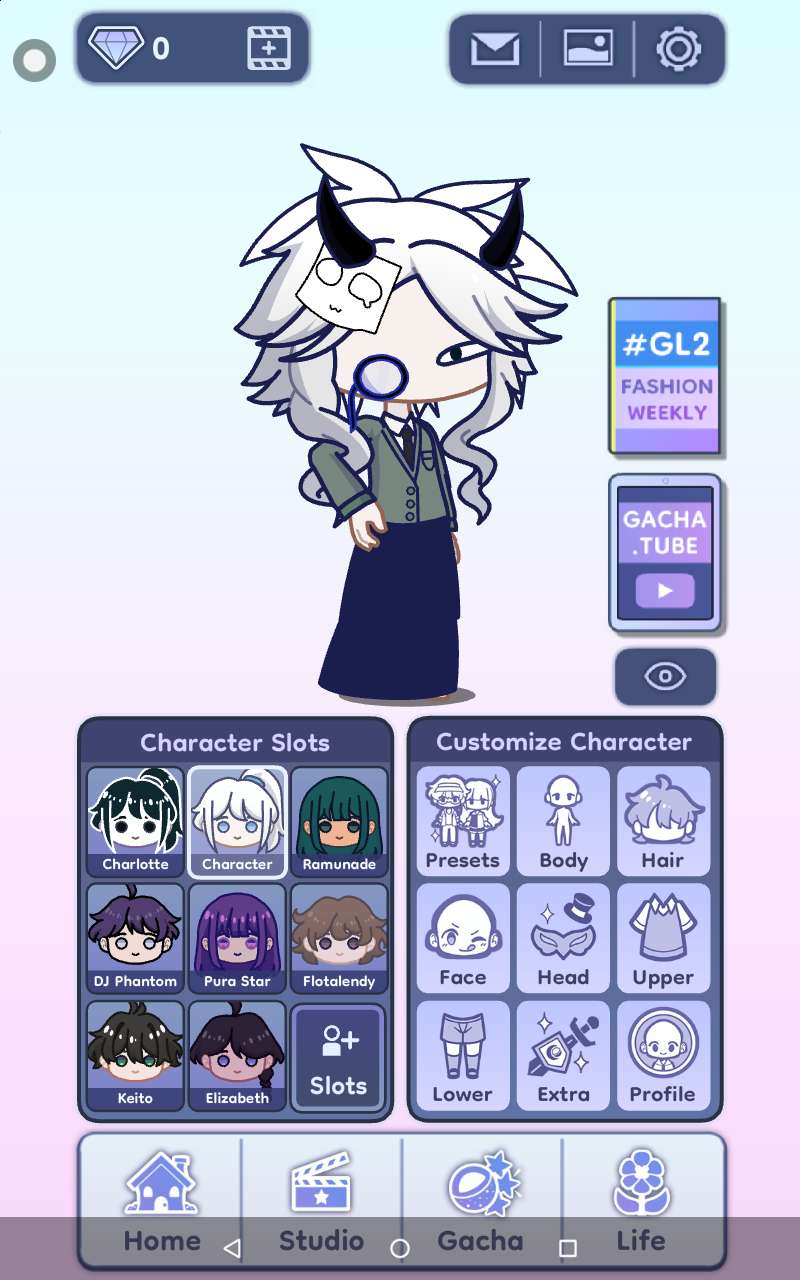Pick the Pura Star character slot
The image size is (800, 1280).
click(237, 938)
